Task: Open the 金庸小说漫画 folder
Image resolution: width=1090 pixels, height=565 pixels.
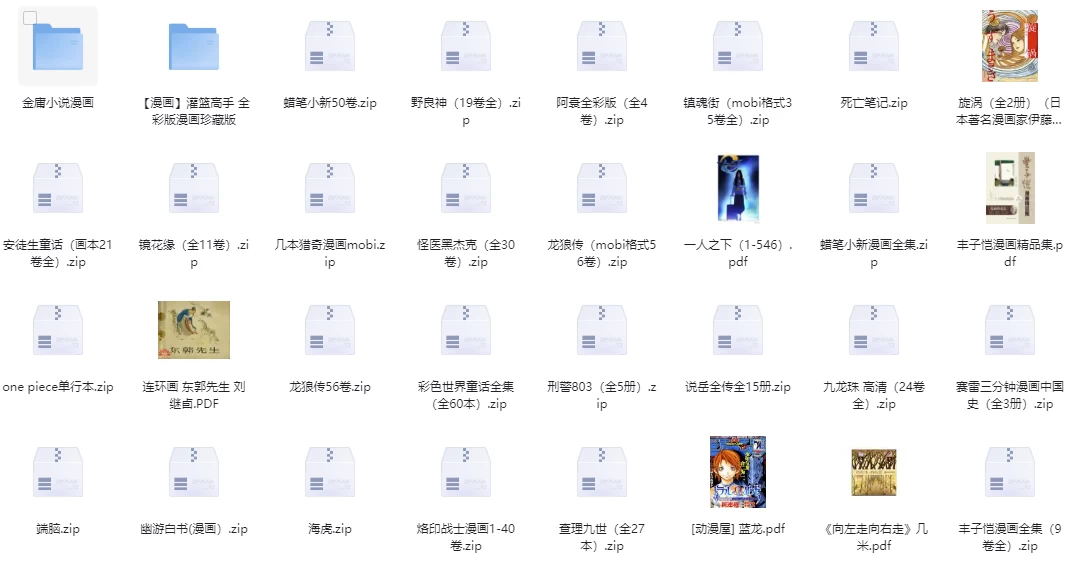Action: click(58, 47)
